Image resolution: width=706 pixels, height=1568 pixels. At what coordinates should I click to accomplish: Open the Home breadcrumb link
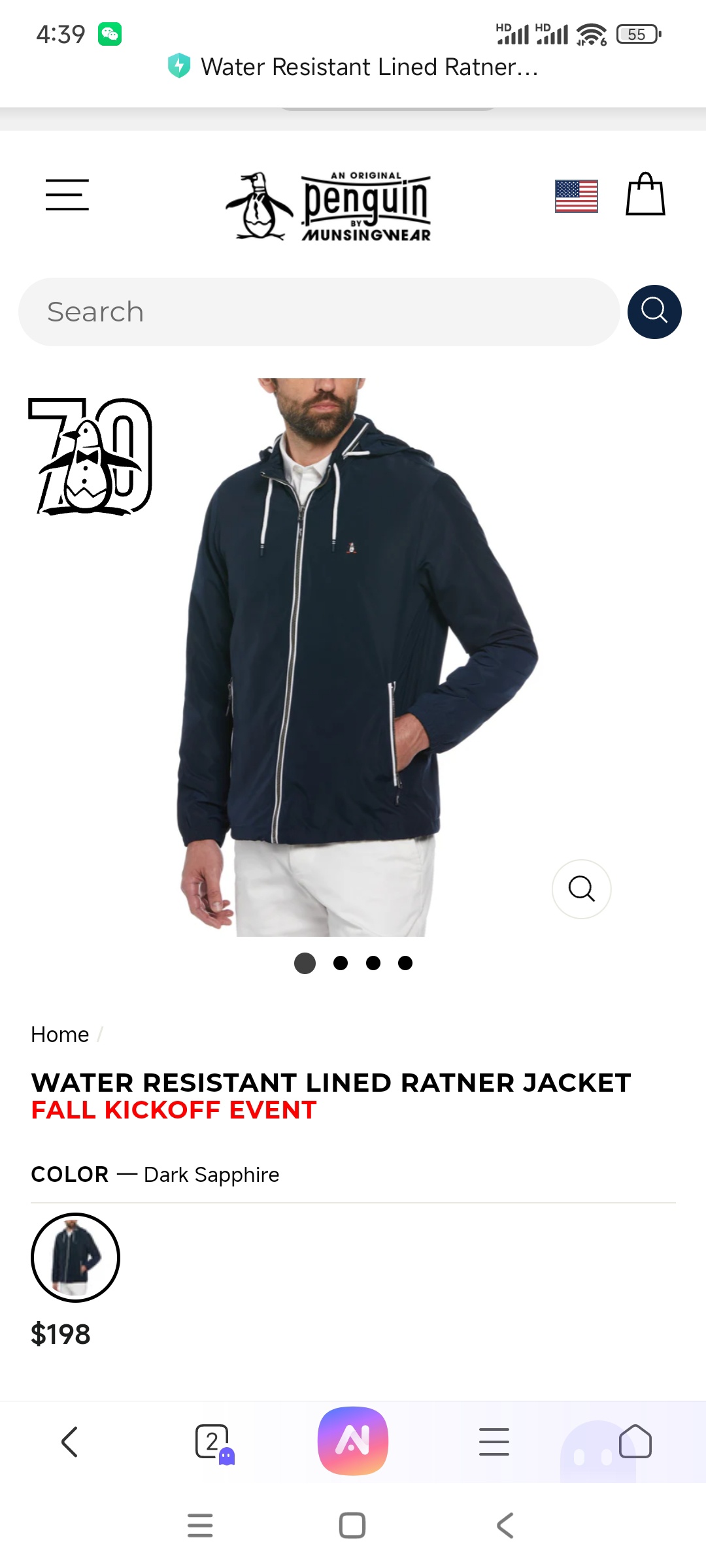point(59,1035)
